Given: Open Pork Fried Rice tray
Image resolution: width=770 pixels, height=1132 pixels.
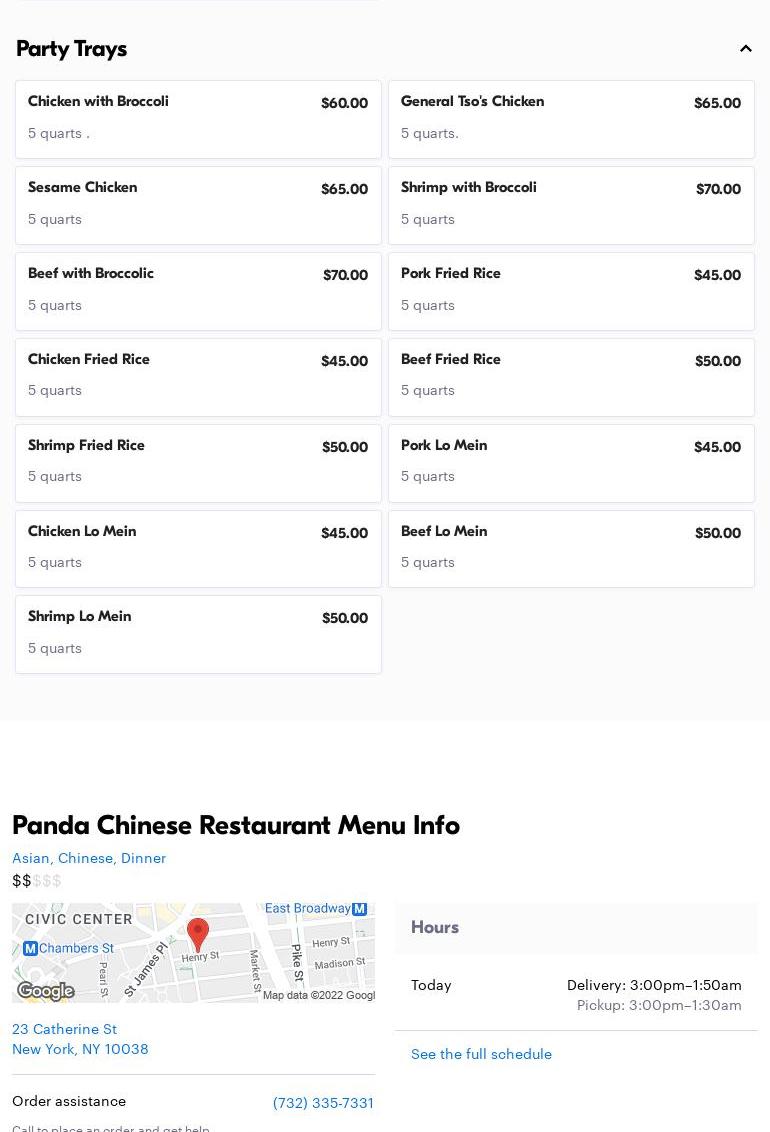Looking at the screenshot, I should point(571,291).
